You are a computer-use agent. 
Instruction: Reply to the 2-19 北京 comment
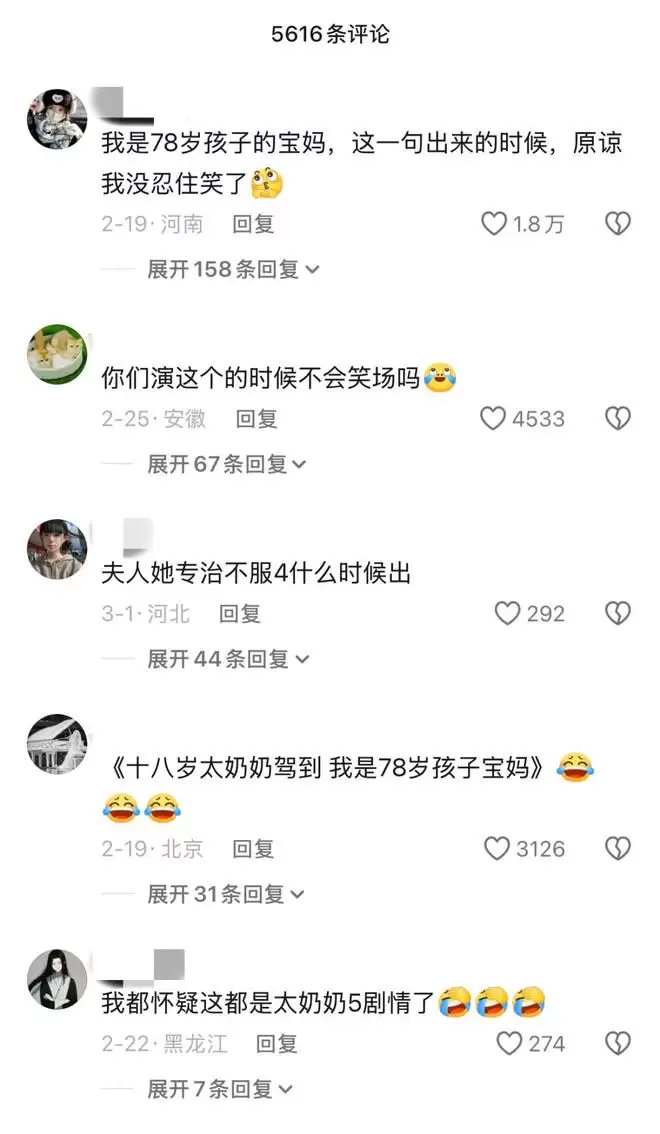click(x=253, y=849)
